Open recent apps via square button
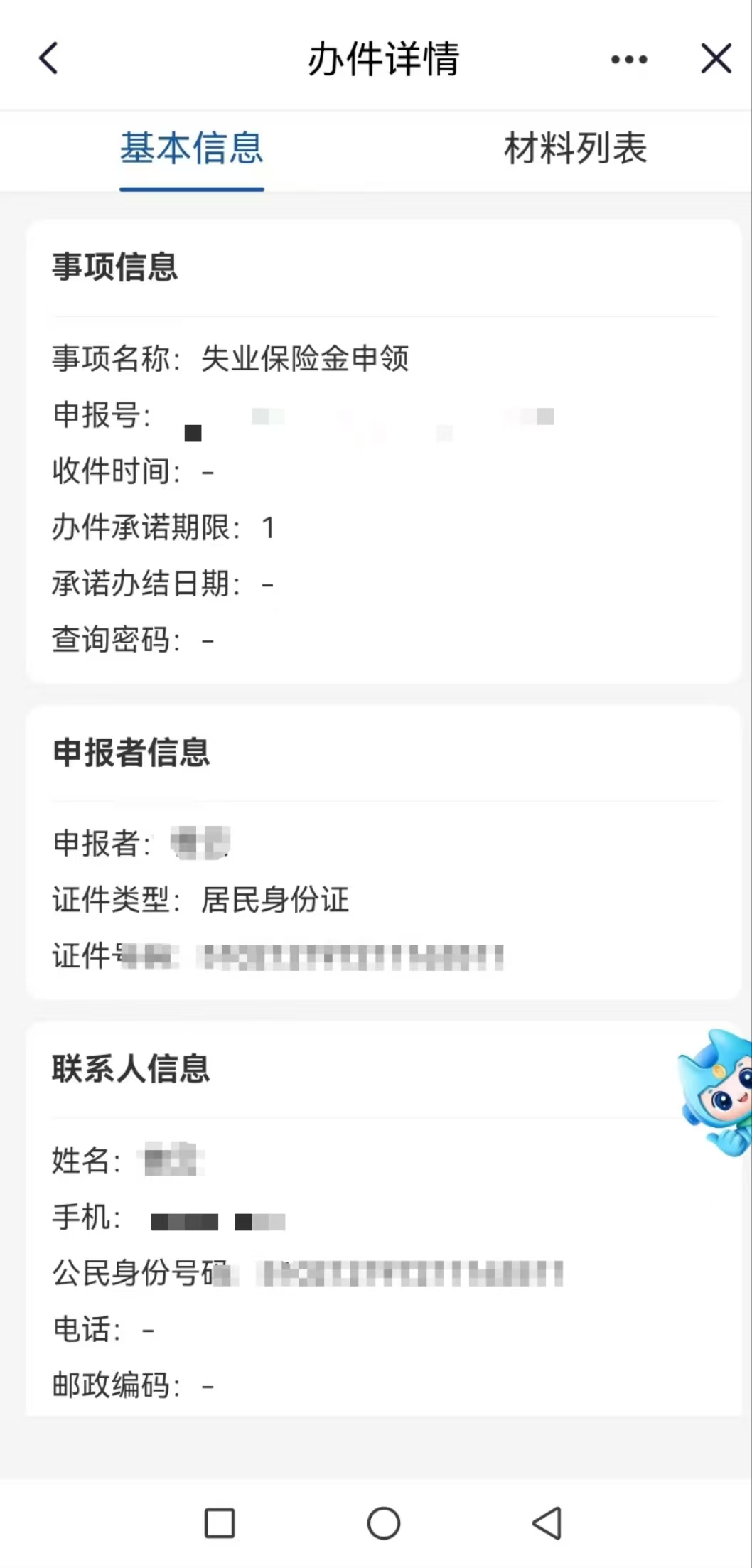 pyautogui.click(x=220, y=1523)
